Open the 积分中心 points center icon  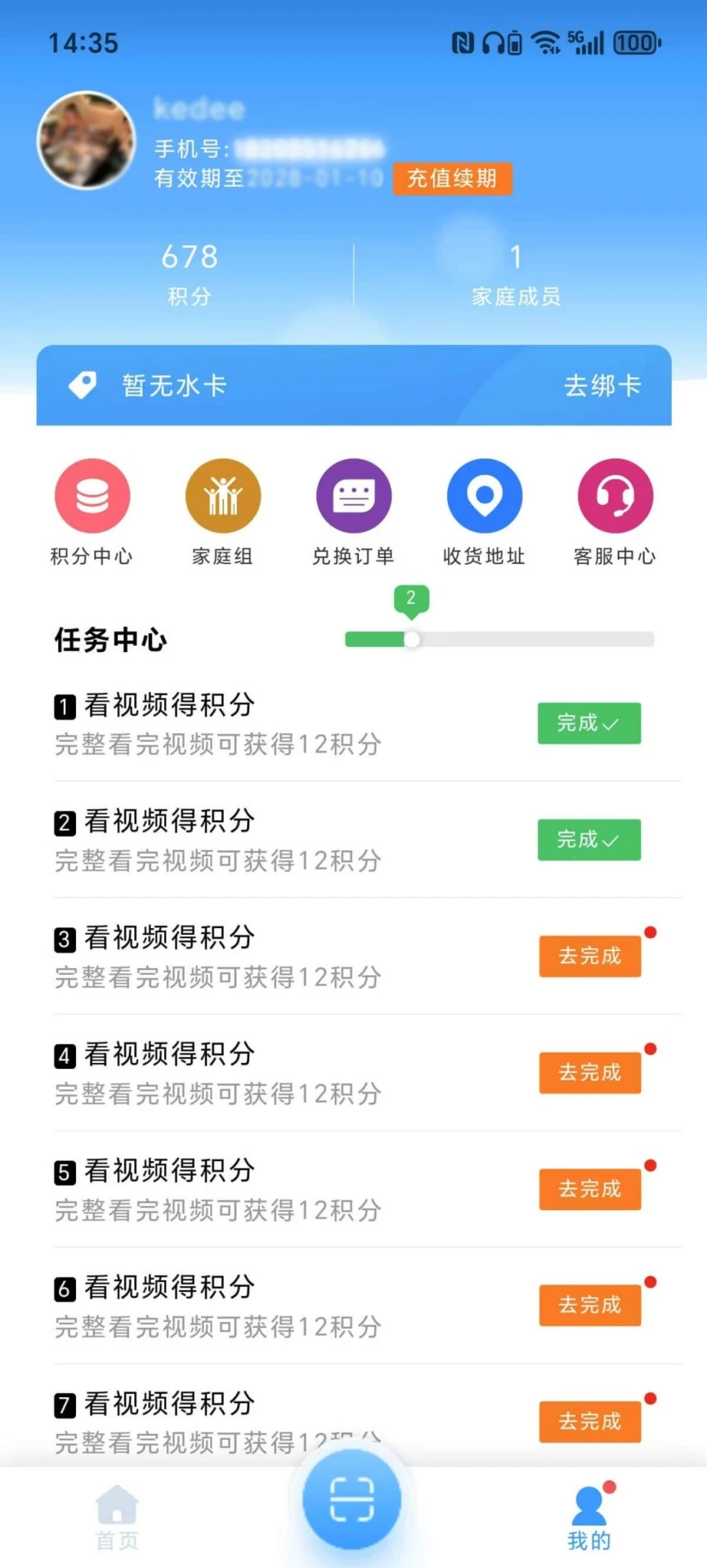pyautogui.click(x=92, y=494)
